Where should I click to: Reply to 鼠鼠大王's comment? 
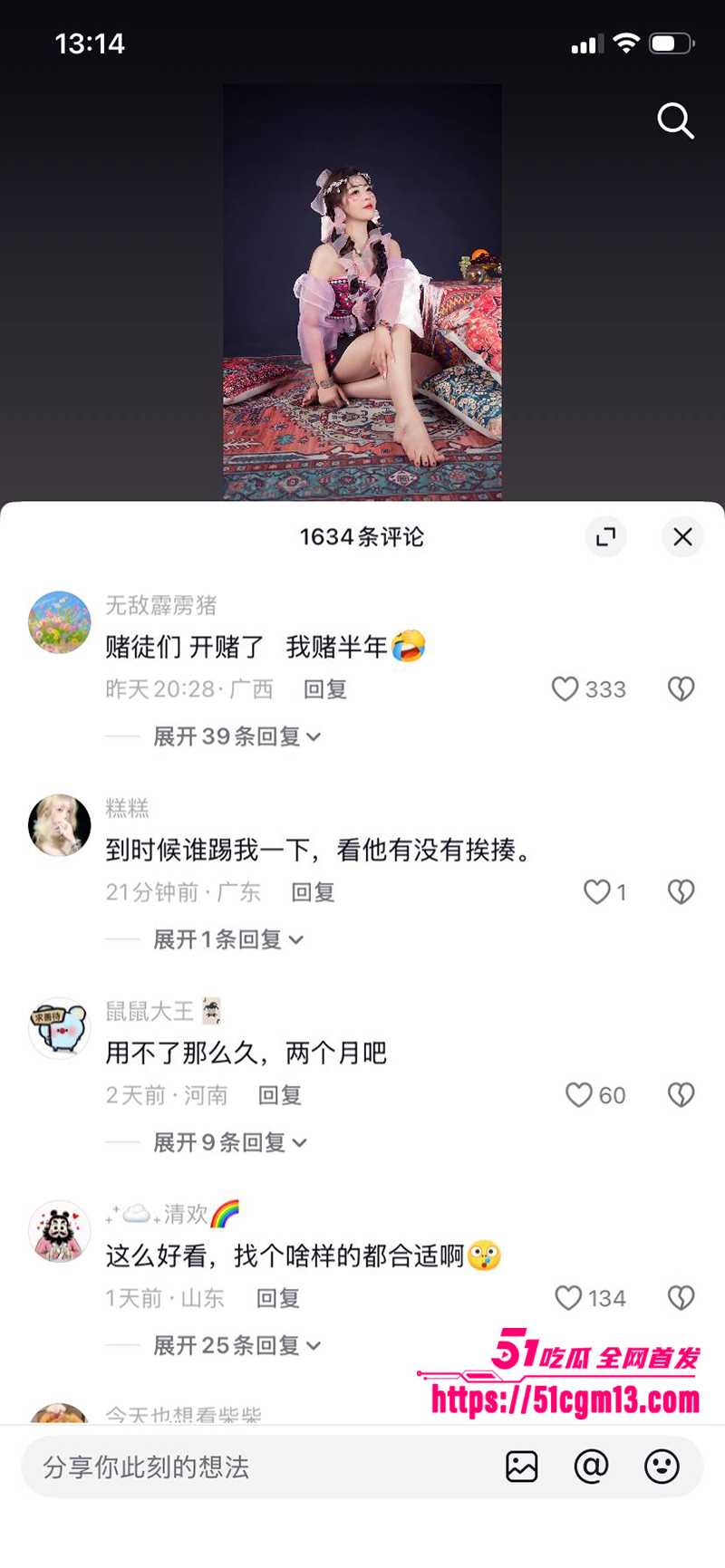point(281,1094)
